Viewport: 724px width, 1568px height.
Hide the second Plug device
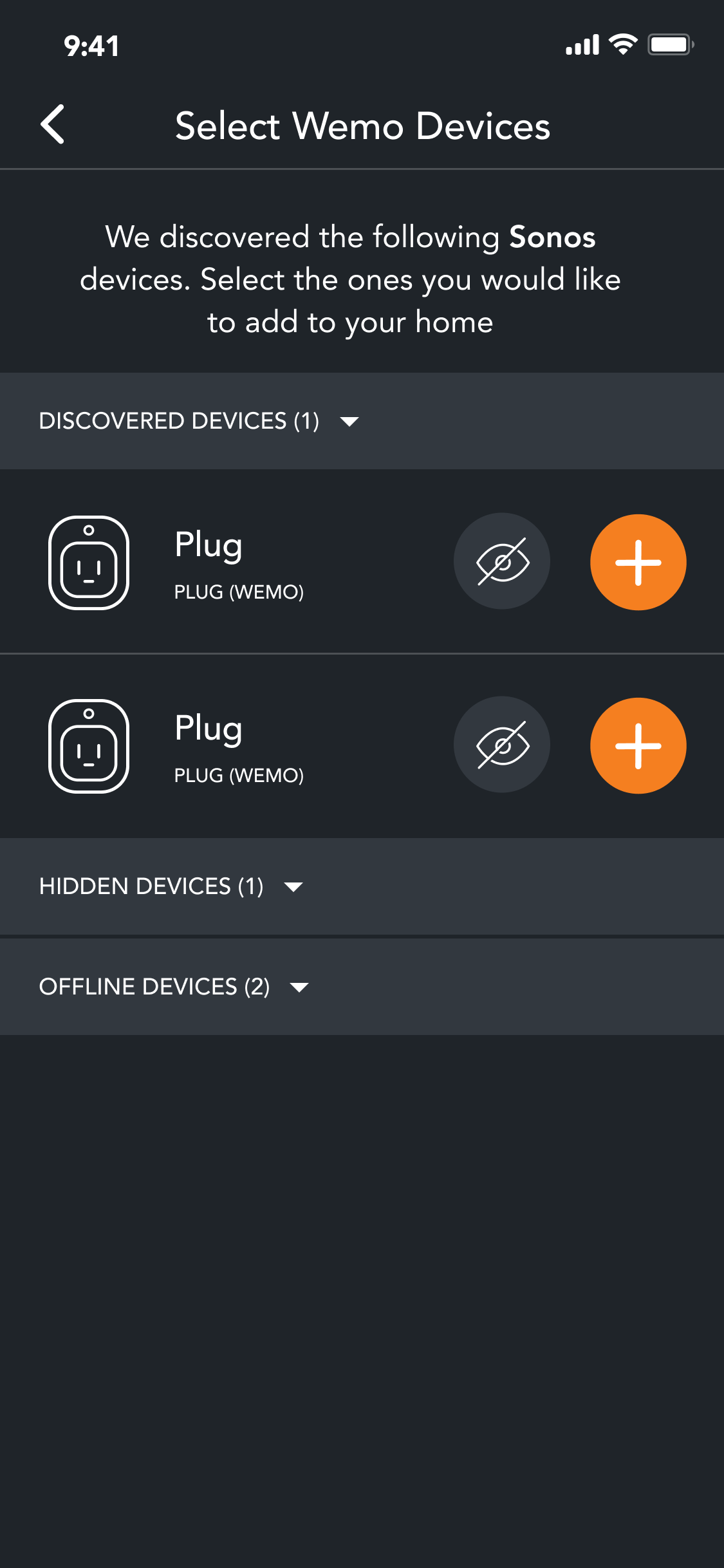click(502, 745)
